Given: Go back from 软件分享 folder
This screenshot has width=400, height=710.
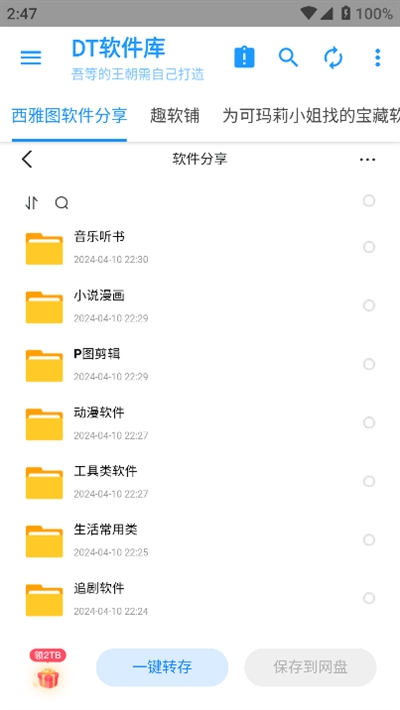Looking at the screenshot, I should (x=27, y=159).
